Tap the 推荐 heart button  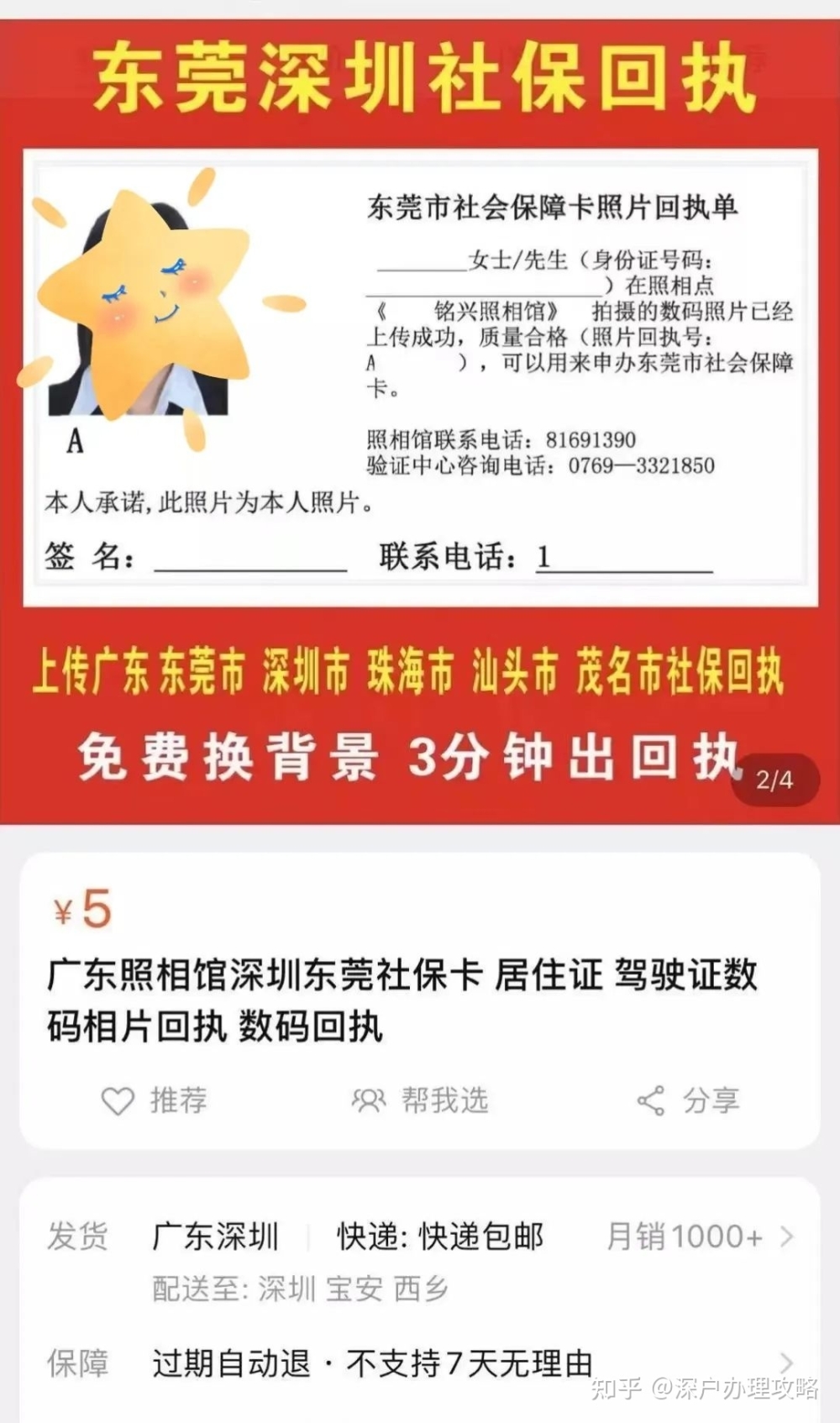click(154, 1100)
